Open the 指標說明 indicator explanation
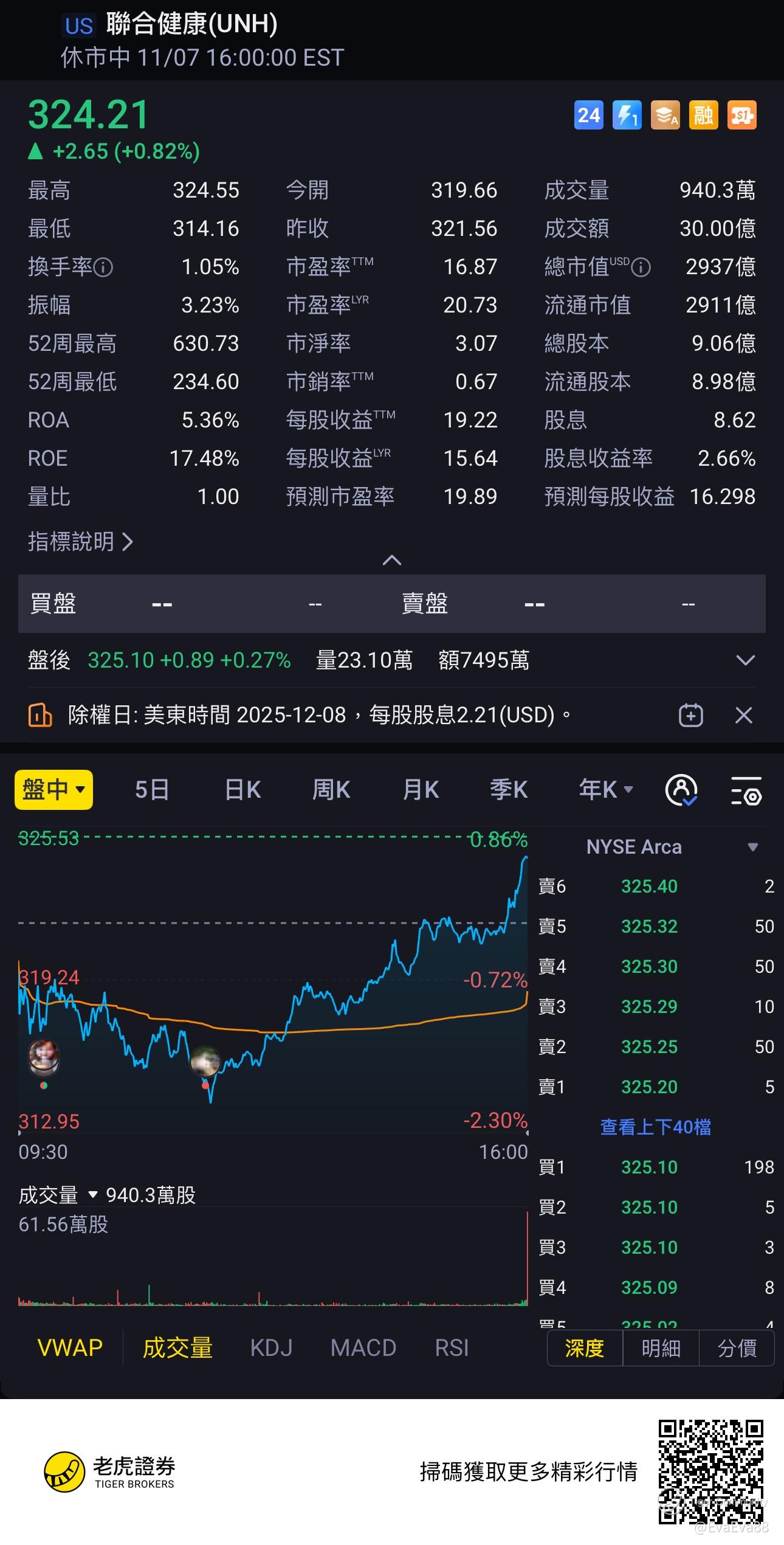This screenshot has height=1545, width=784. [80, 541]
